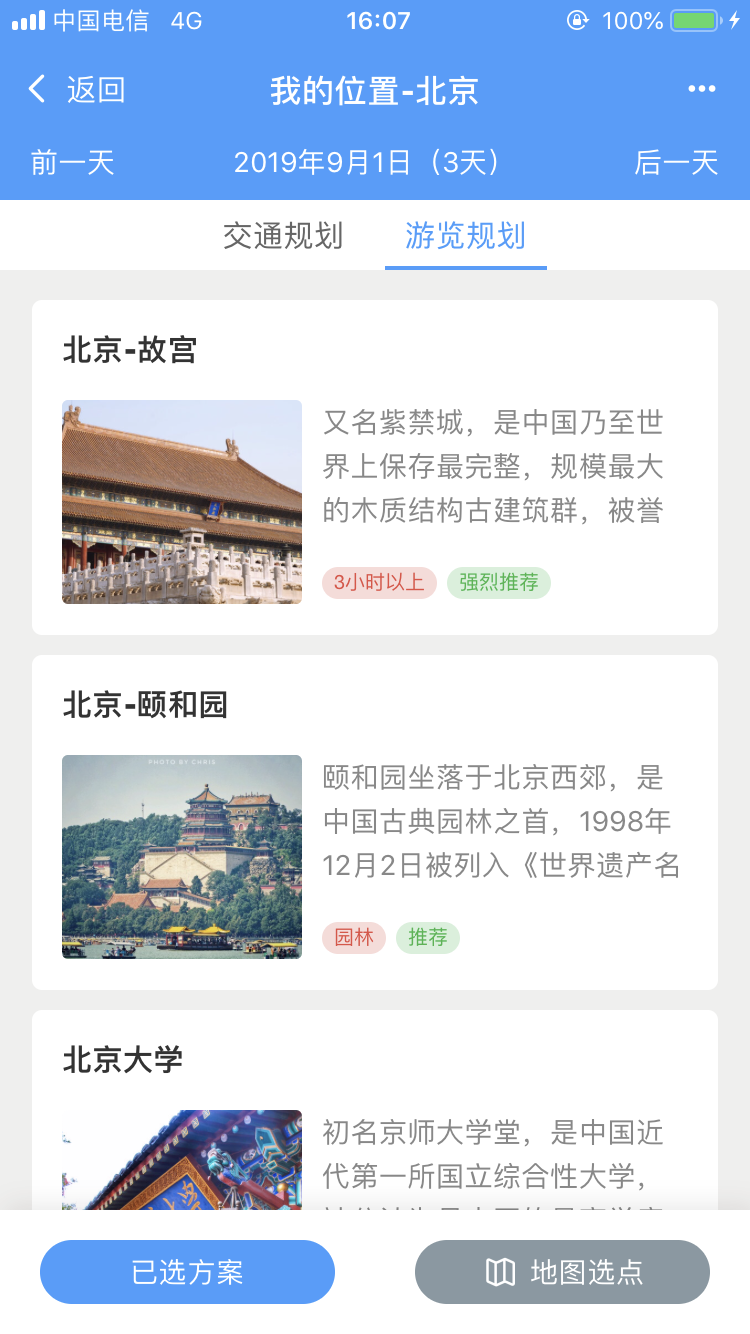The image size is (750, 1334).
Task: Go back using the 返回 button
Action: tap(76, 90)
